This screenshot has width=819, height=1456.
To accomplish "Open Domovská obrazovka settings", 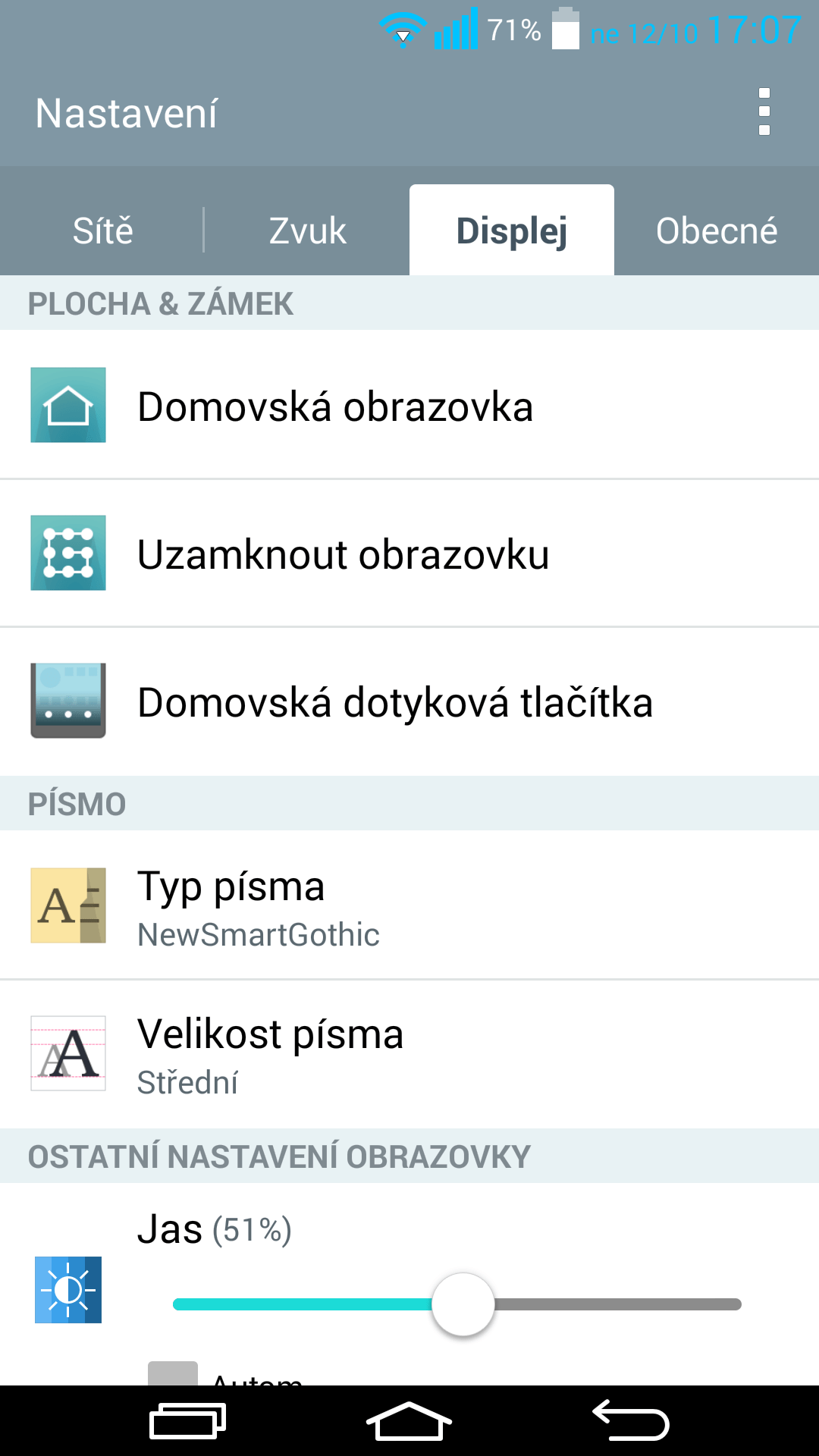I will click(409, 406).
